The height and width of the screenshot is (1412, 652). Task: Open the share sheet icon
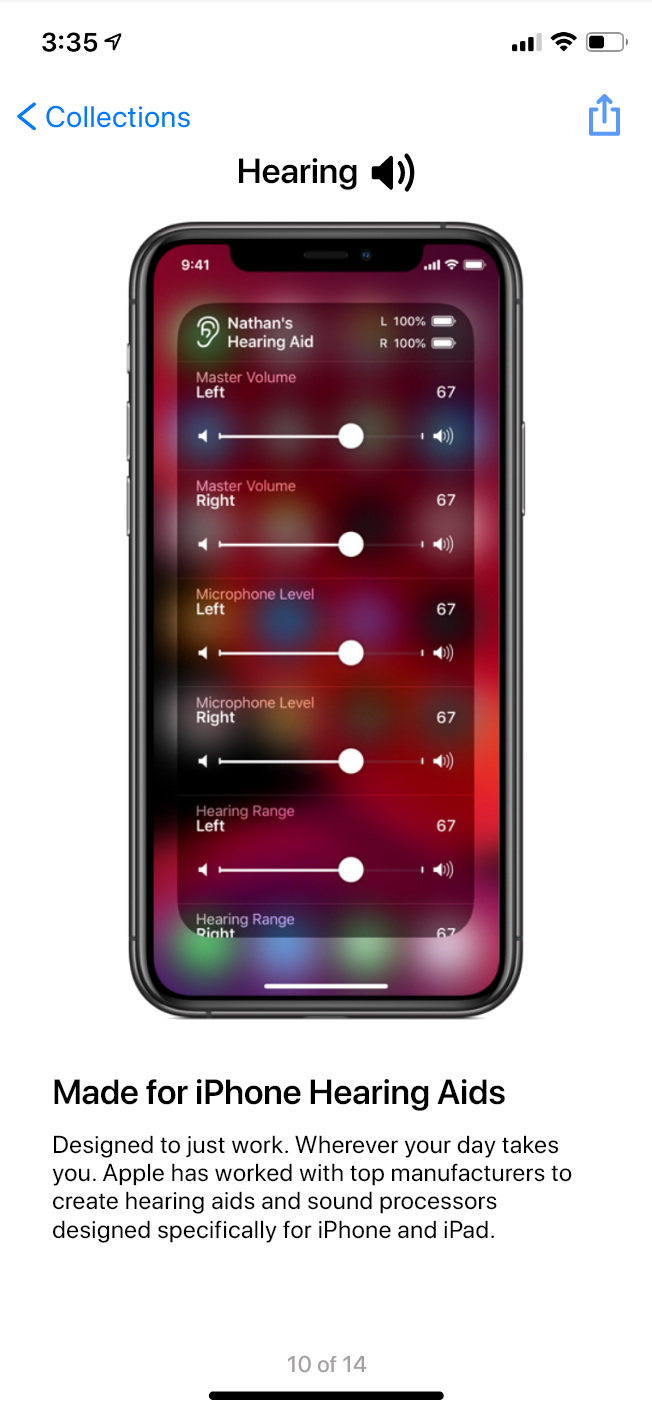[x=604, y=116]
